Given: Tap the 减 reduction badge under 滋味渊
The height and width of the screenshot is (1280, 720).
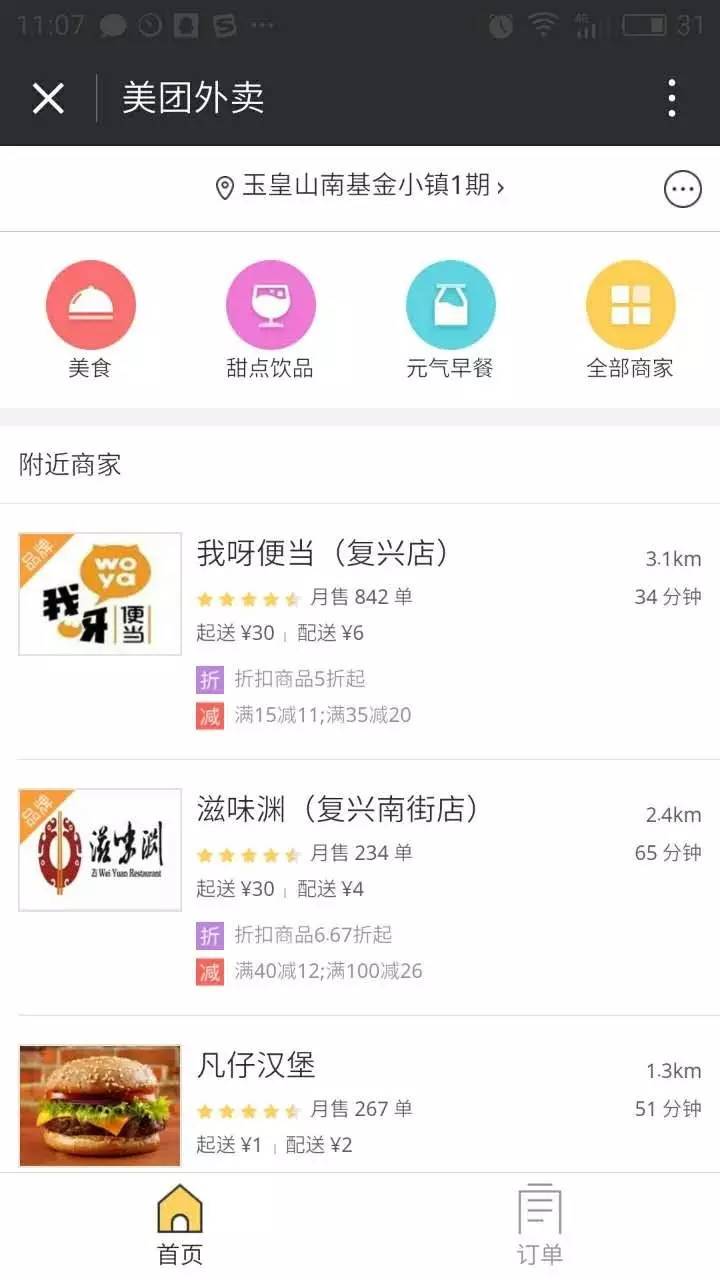Looking at the screenshot, I should pos(208,971).
